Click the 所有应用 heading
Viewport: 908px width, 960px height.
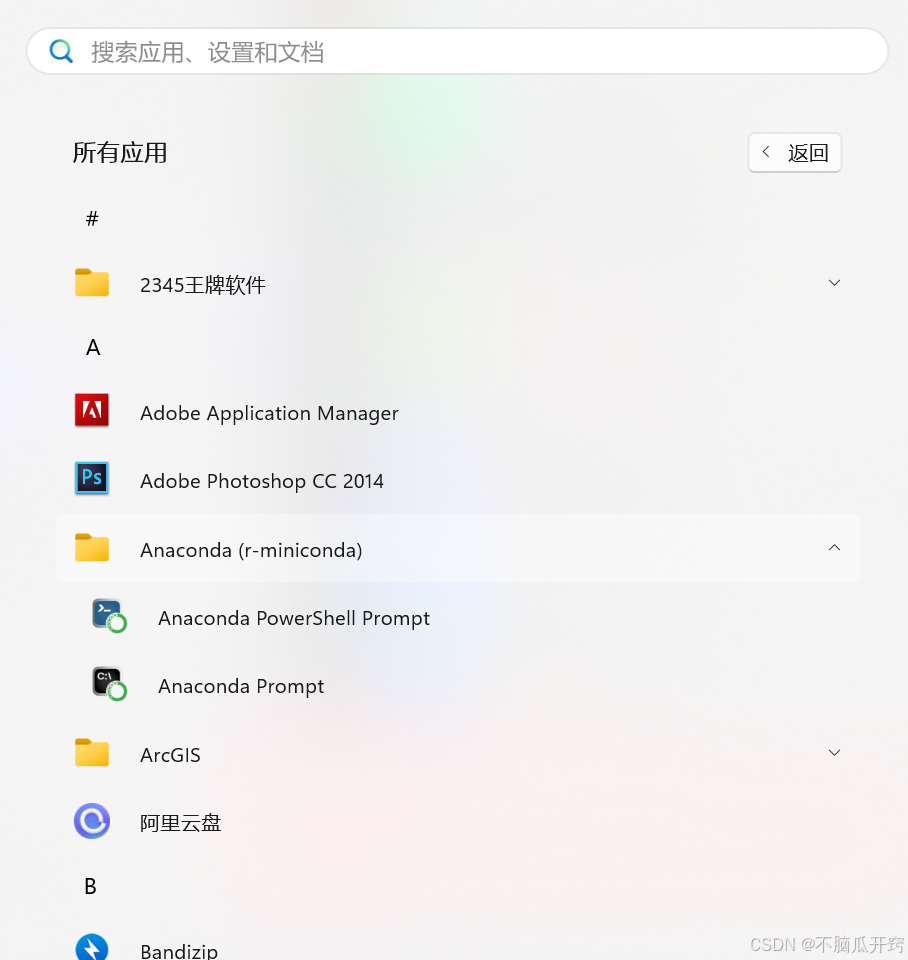click(120, 153)
